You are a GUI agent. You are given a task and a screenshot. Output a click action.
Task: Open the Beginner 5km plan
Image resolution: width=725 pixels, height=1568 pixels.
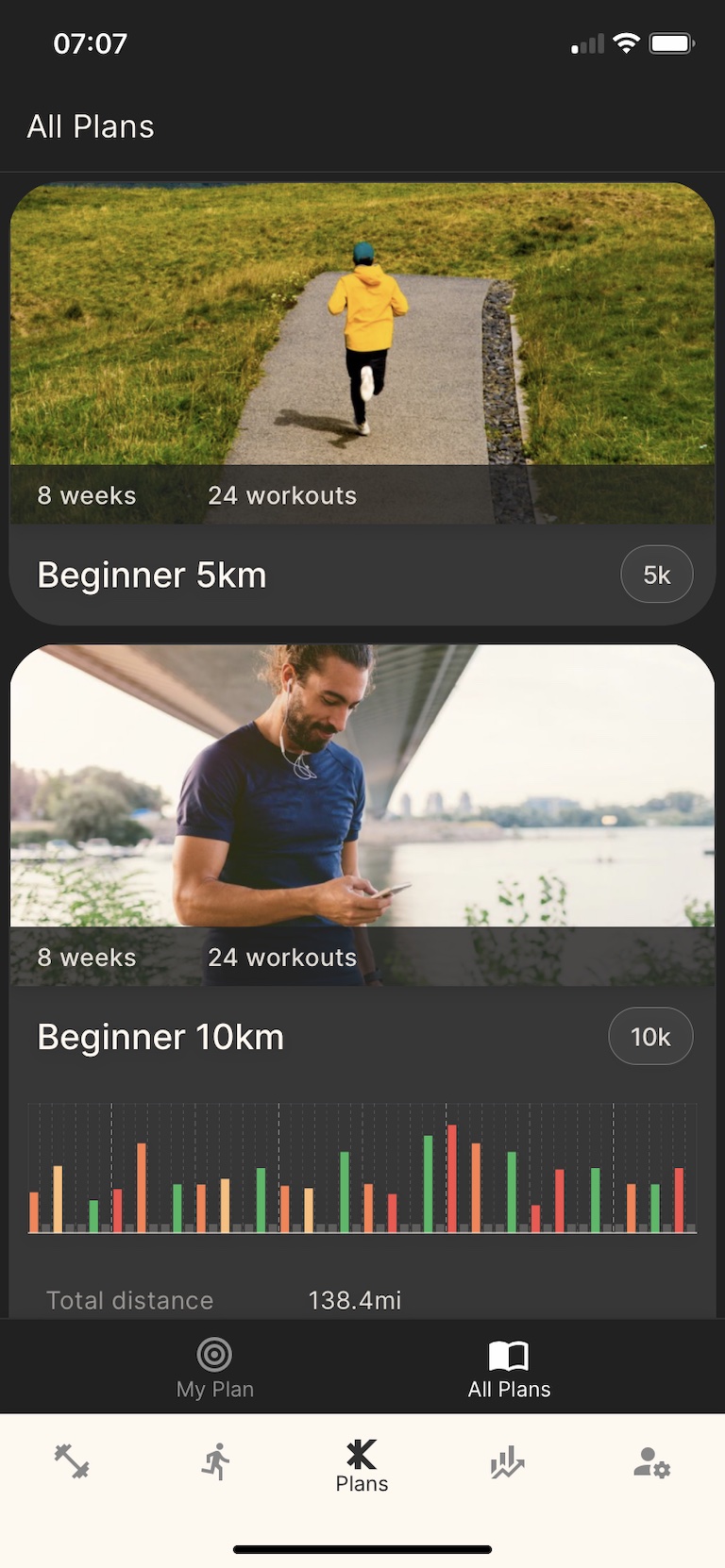tap(151, 574)
